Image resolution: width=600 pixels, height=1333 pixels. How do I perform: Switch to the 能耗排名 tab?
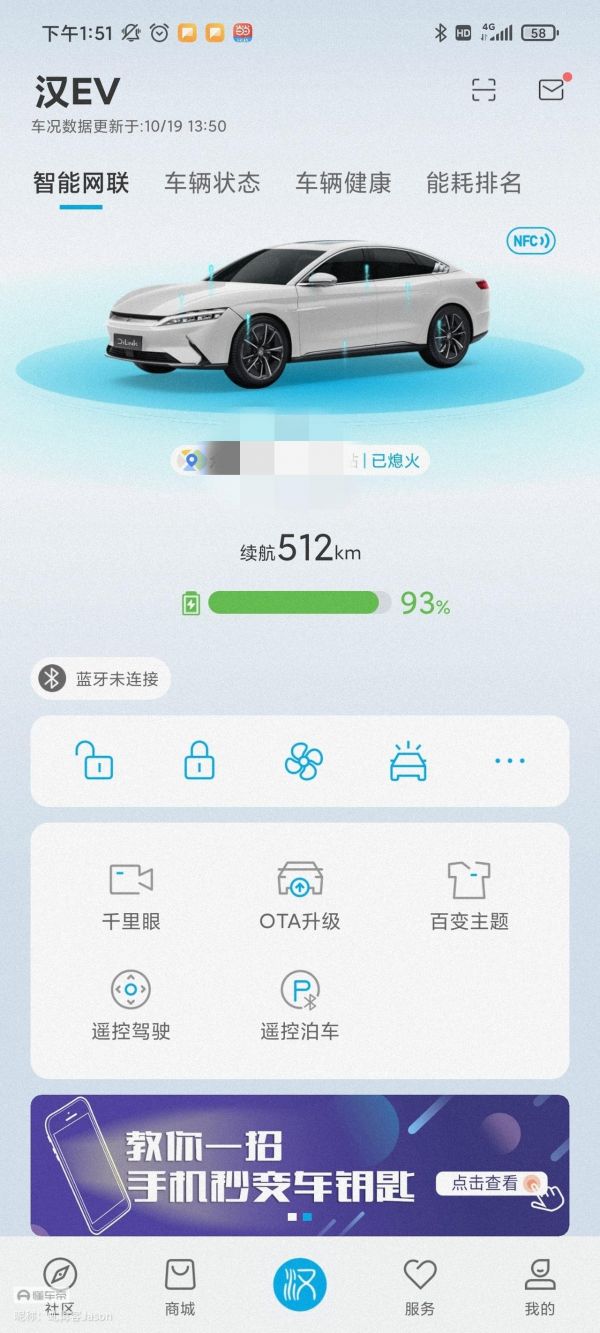[x=474, y=183]
